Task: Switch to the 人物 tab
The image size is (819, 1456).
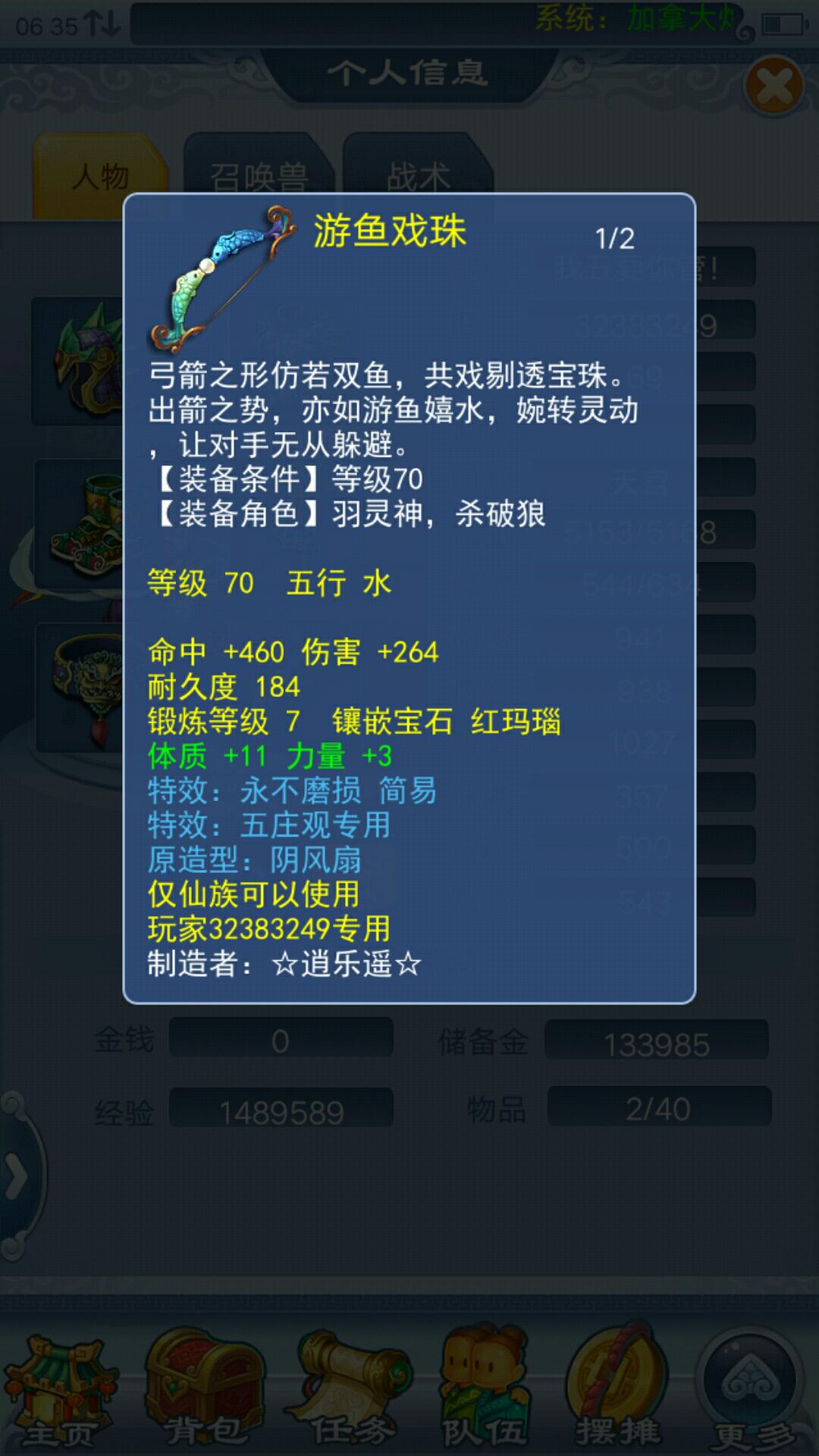Action: tap(99, 177)
